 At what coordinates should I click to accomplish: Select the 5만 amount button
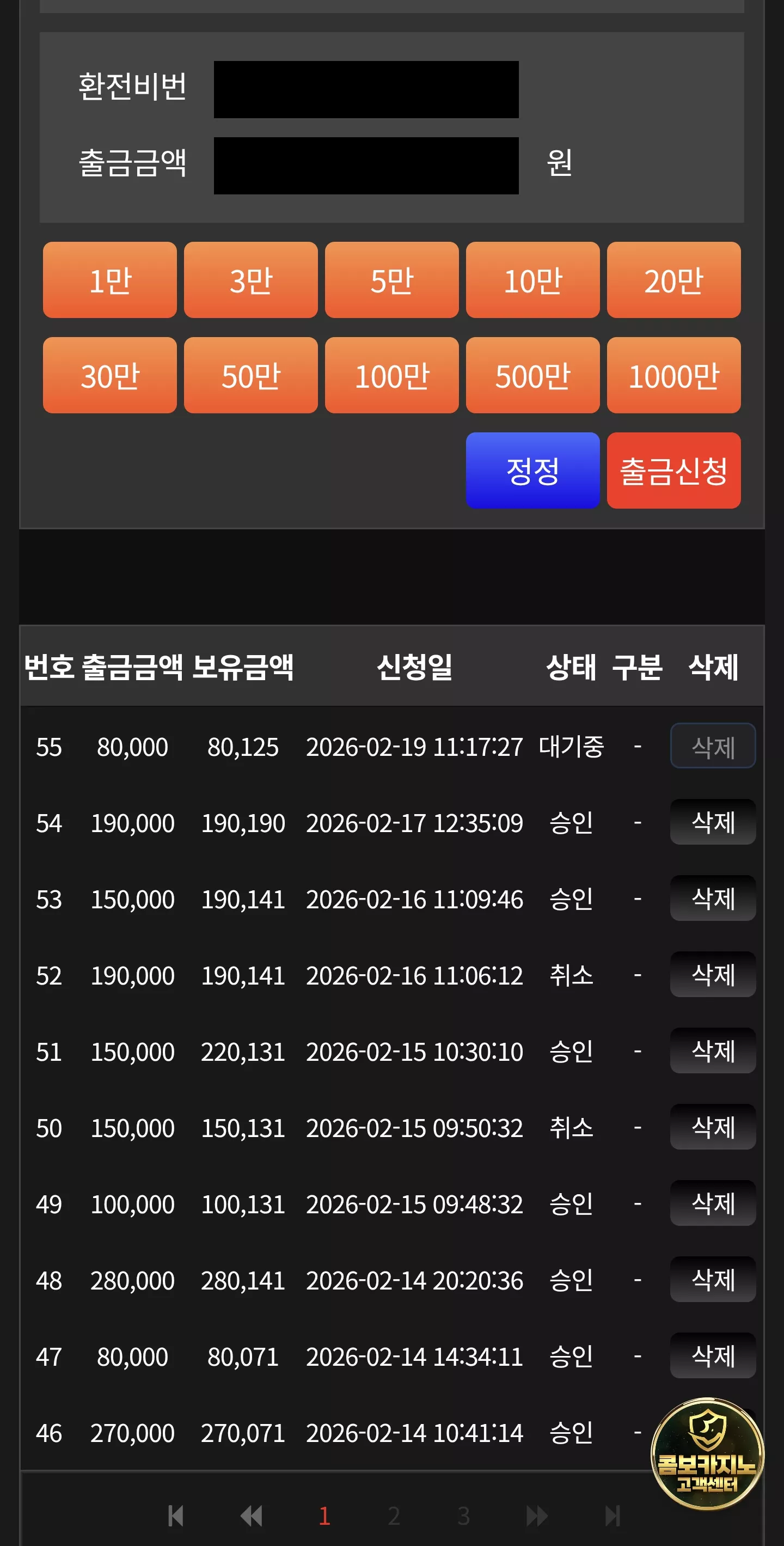tap(391, 280)
